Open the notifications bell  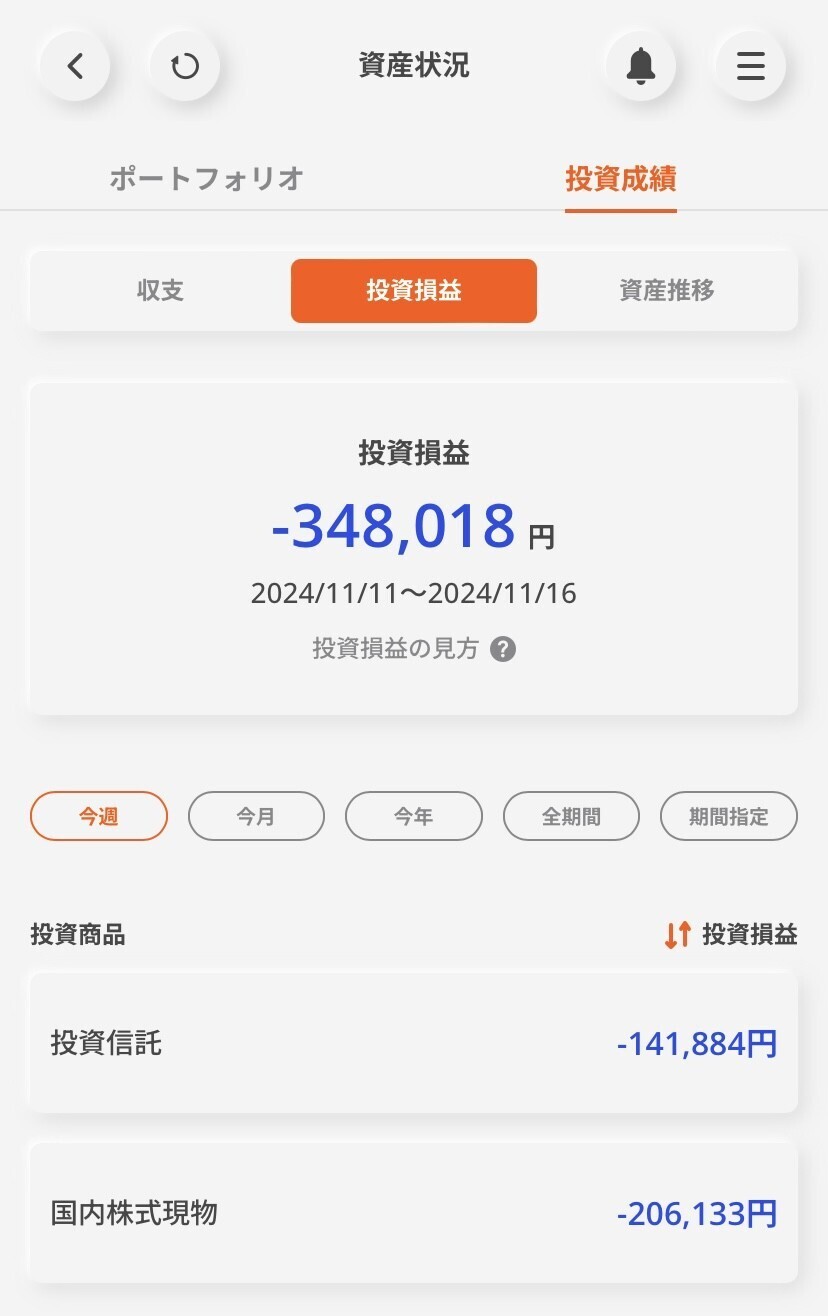pyautogui.click(x=640, y=66)
